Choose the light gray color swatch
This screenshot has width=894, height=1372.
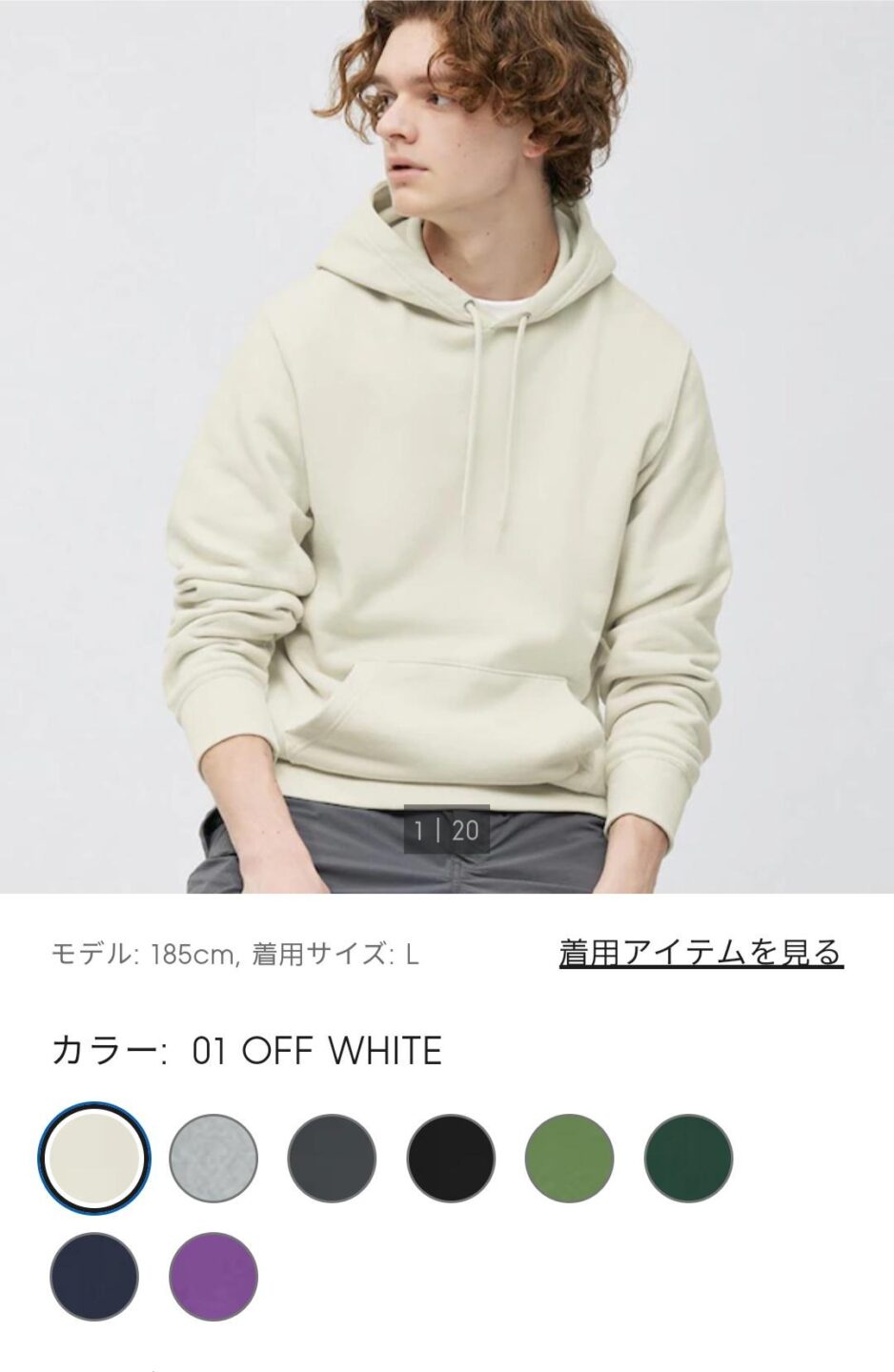(x=213, y=1159)
